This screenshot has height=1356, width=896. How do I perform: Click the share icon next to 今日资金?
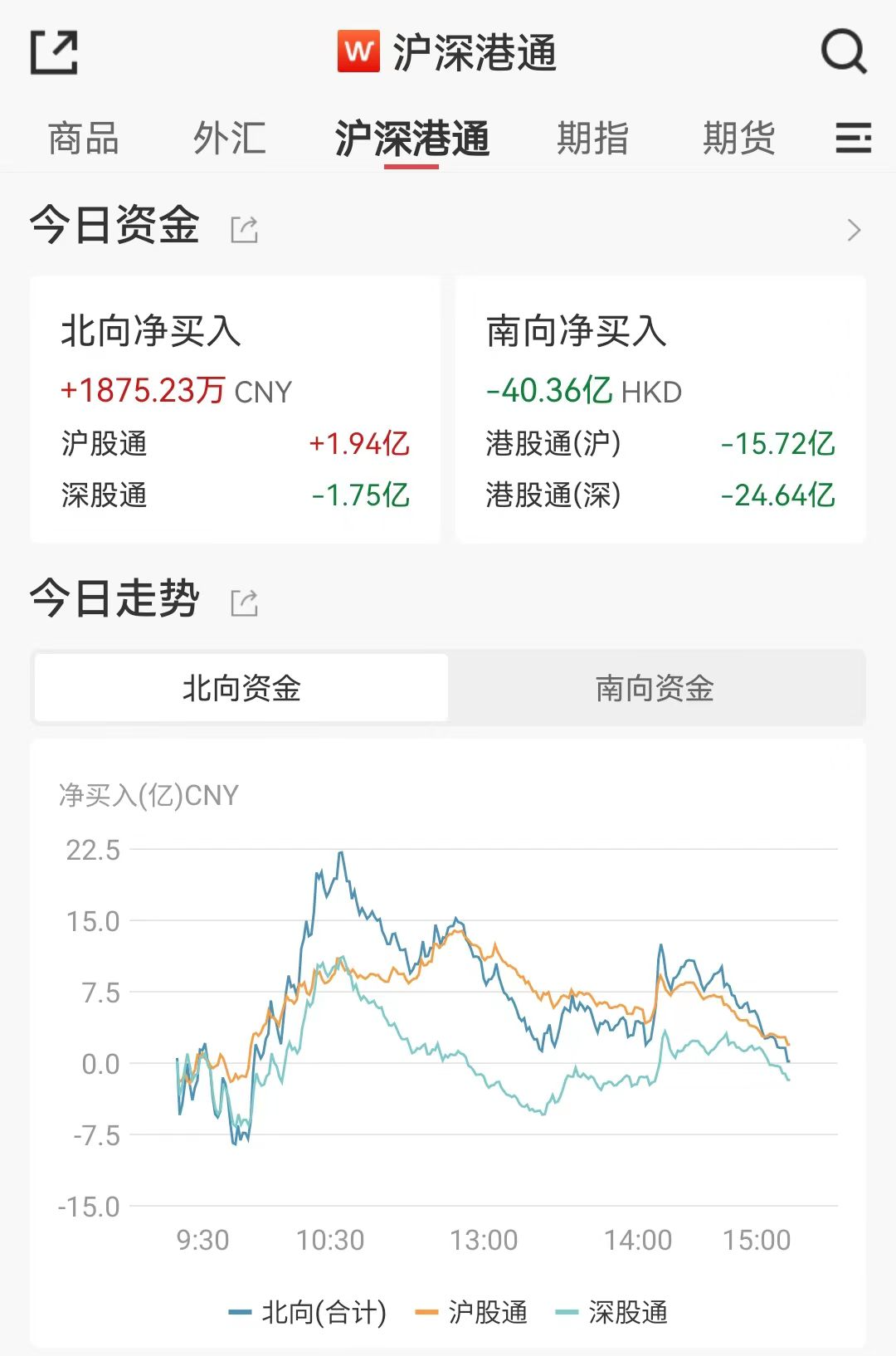click(x=242, y=230)
